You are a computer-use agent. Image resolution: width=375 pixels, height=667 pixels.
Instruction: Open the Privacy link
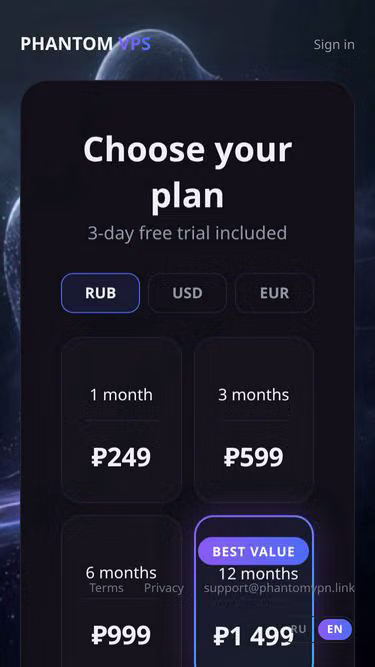(x=164, y=588)
